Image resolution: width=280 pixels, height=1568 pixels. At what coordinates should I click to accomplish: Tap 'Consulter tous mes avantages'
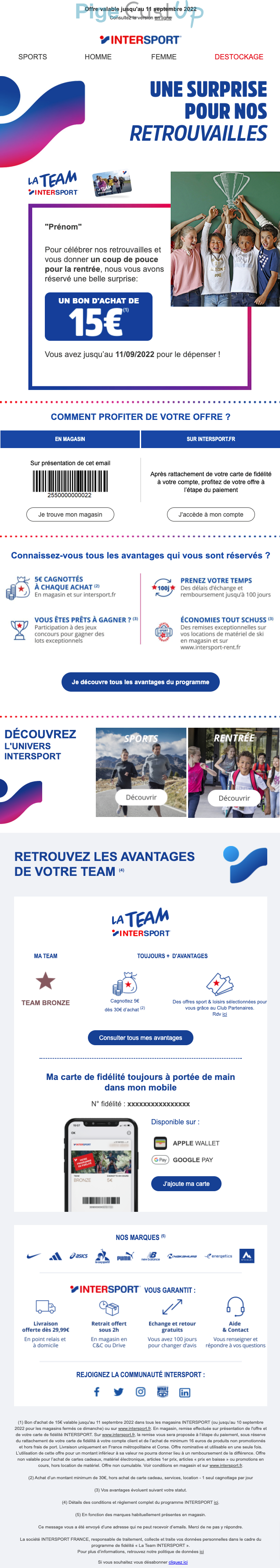[140, 1037]
